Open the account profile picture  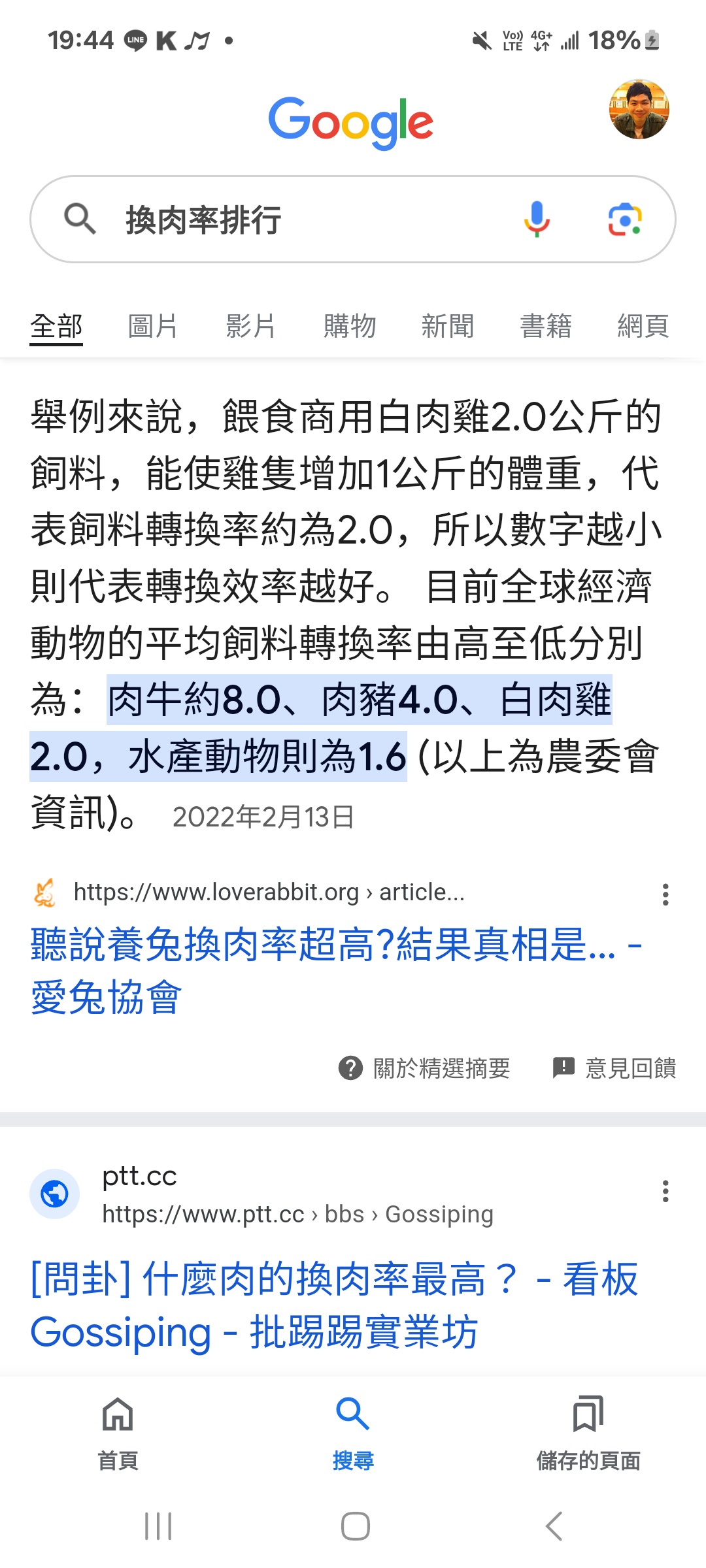click(x=639, y=110)
